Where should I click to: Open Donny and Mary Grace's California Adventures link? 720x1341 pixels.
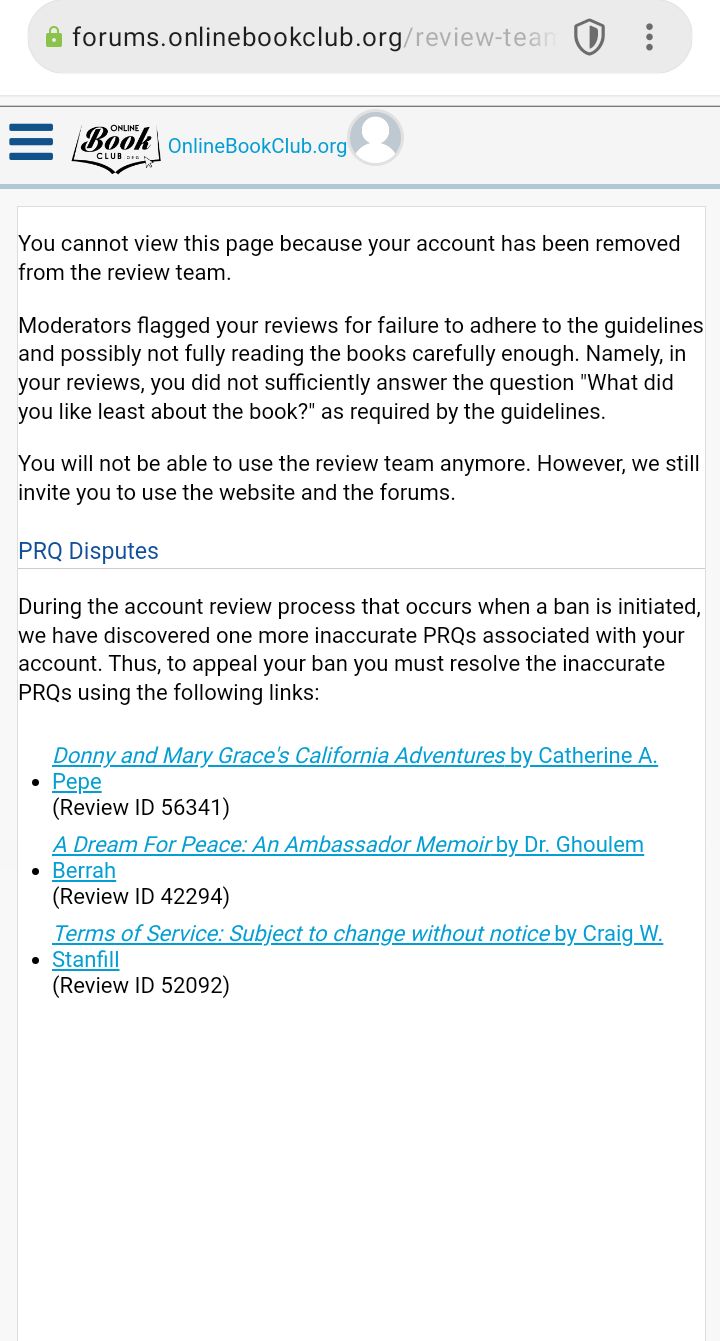tap(280, 756)
